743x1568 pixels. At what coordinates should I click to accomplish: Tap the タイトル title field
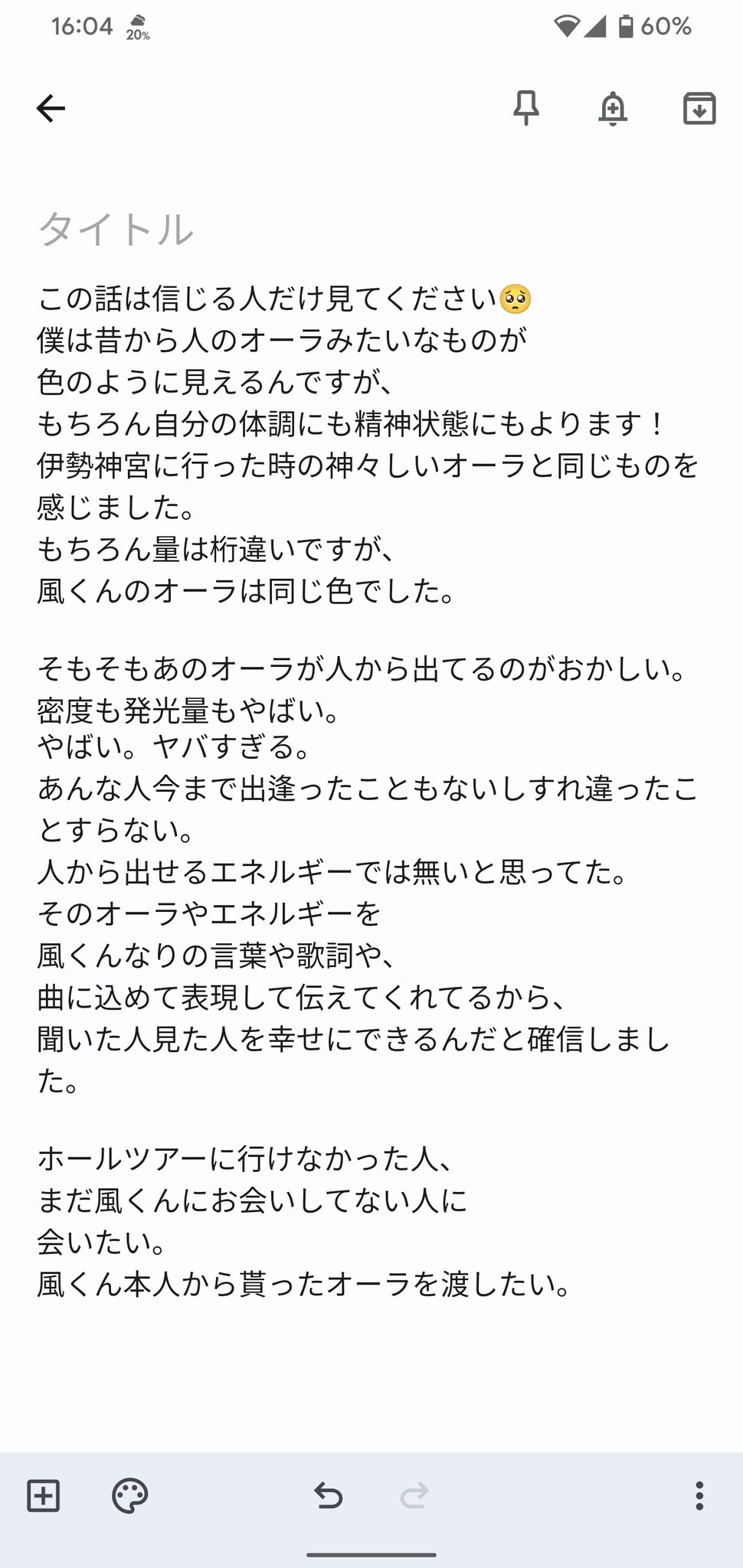pos(371,229)
